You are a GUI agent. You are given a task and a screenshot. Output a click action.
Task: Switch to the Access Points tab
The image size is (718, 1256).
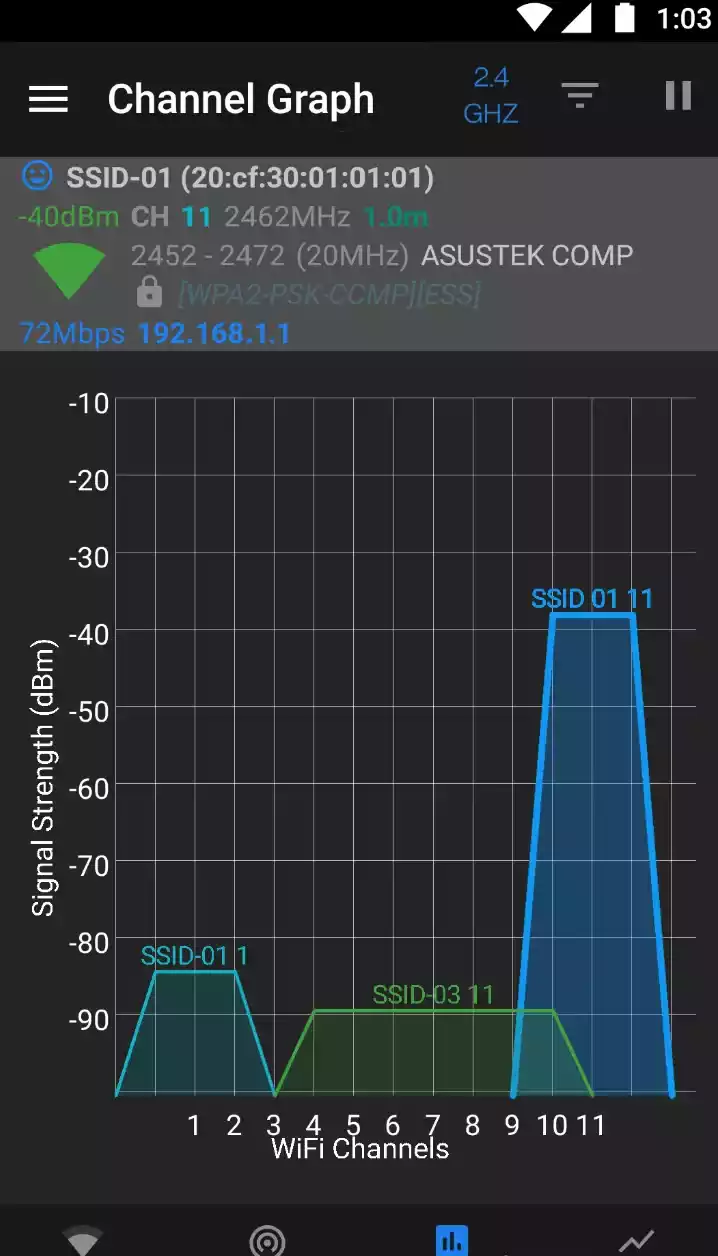(x=83, y=1241)
